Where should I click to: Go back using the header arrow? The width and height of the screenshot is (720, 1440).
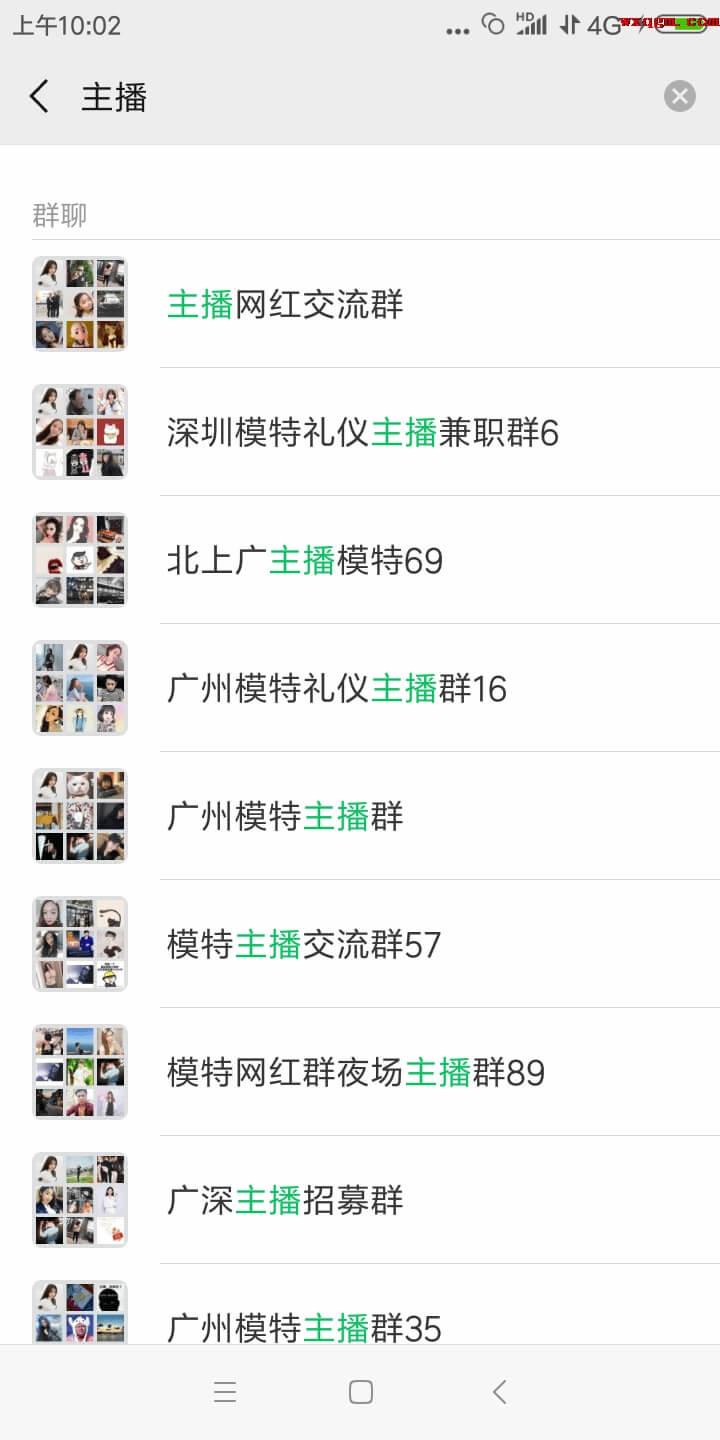40,97
